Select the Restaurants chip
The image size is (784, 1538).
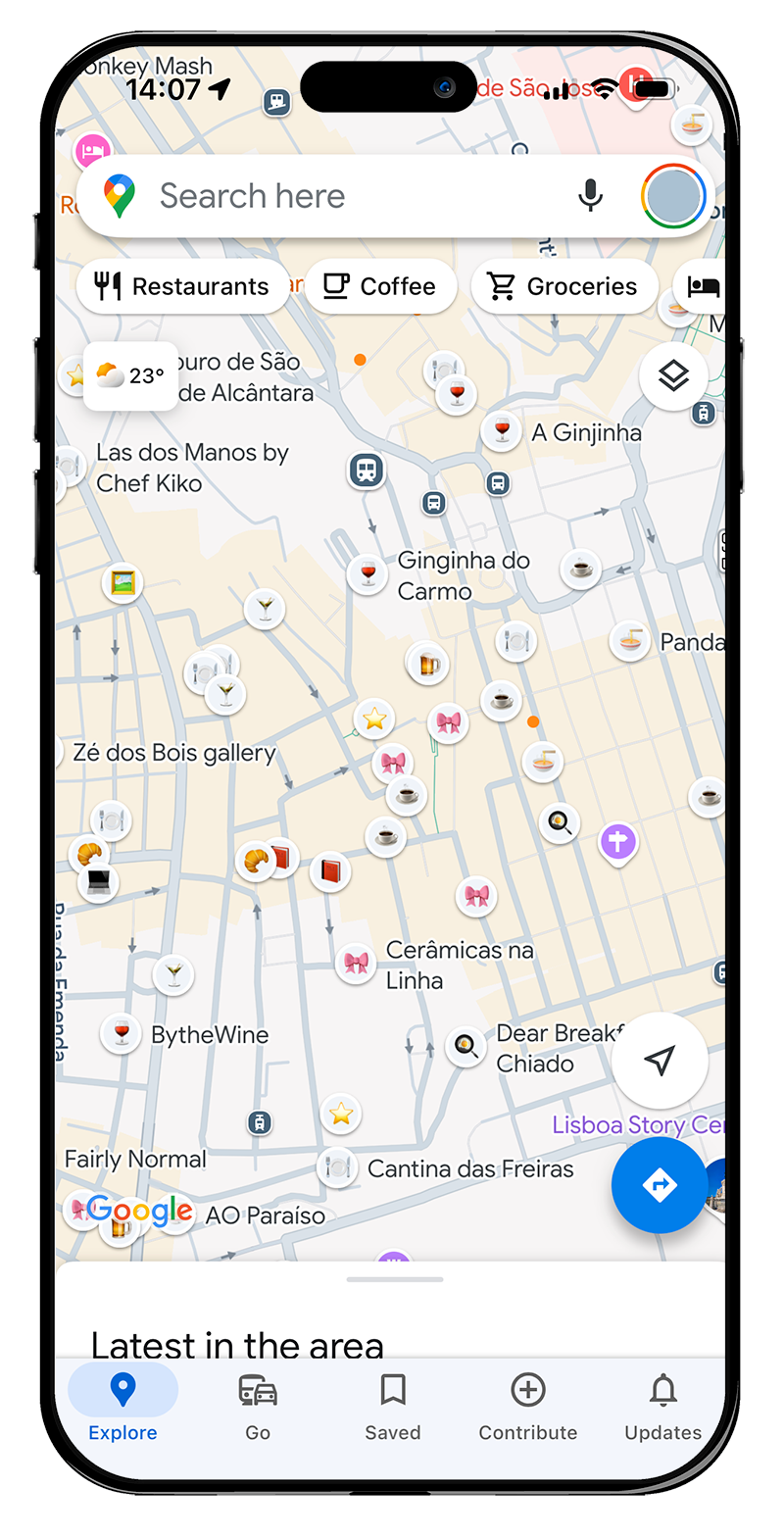182,286
